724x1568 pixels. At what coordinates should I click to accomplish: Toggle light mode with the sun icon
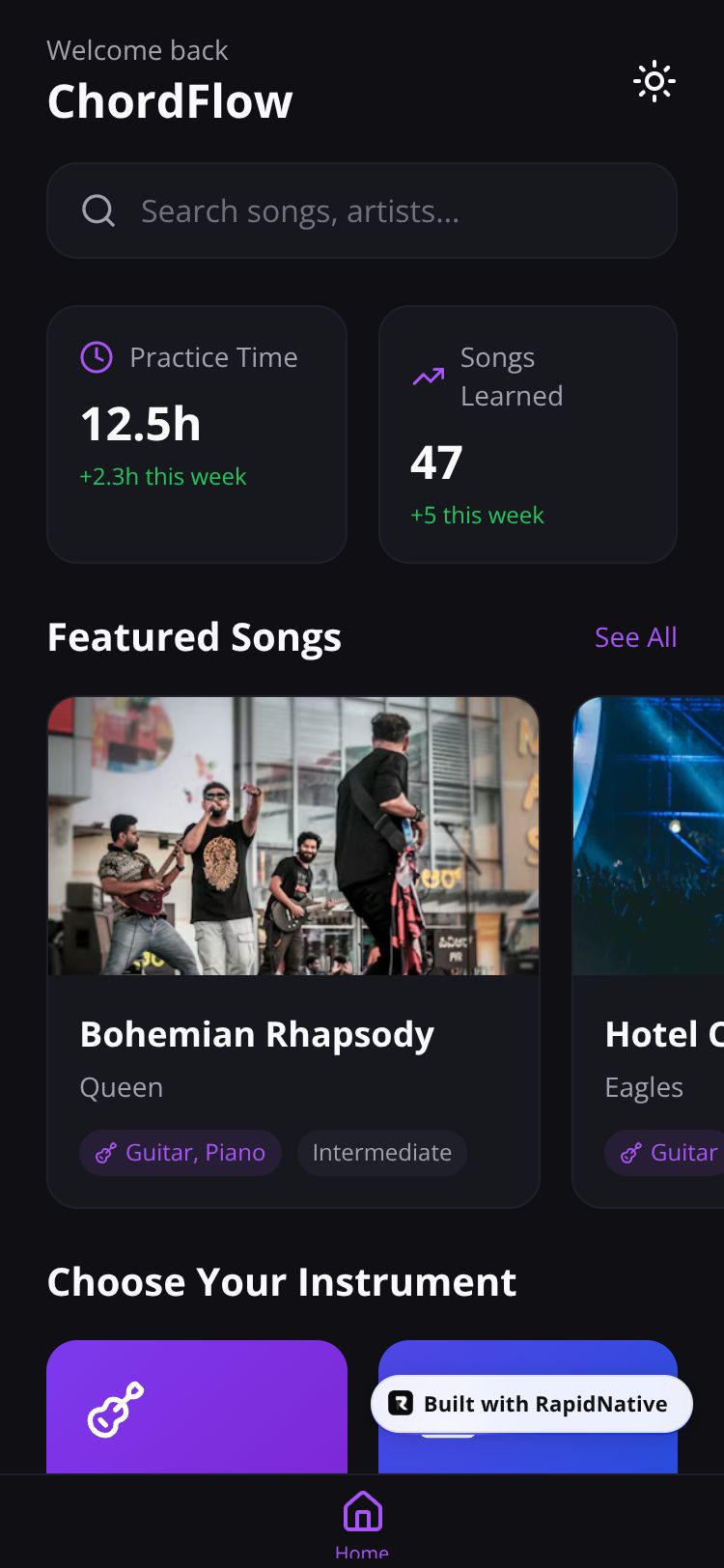point(654,82)
